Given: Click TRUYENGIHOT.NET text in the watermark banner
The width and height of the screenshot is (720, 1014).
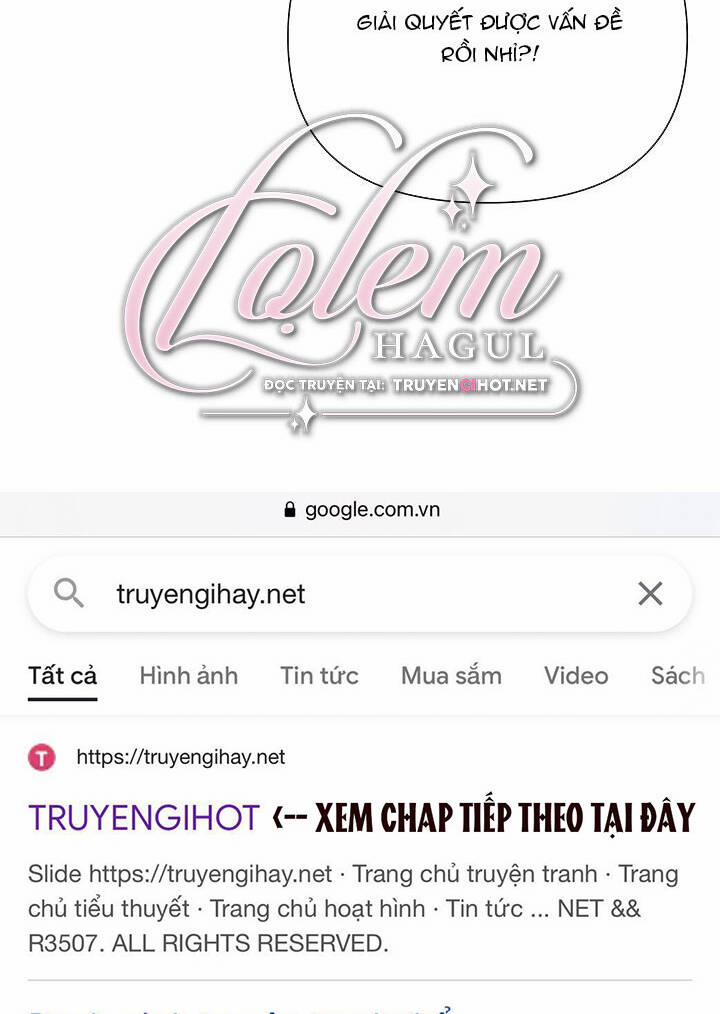Looking at the screenshot, I should point(472,382).
